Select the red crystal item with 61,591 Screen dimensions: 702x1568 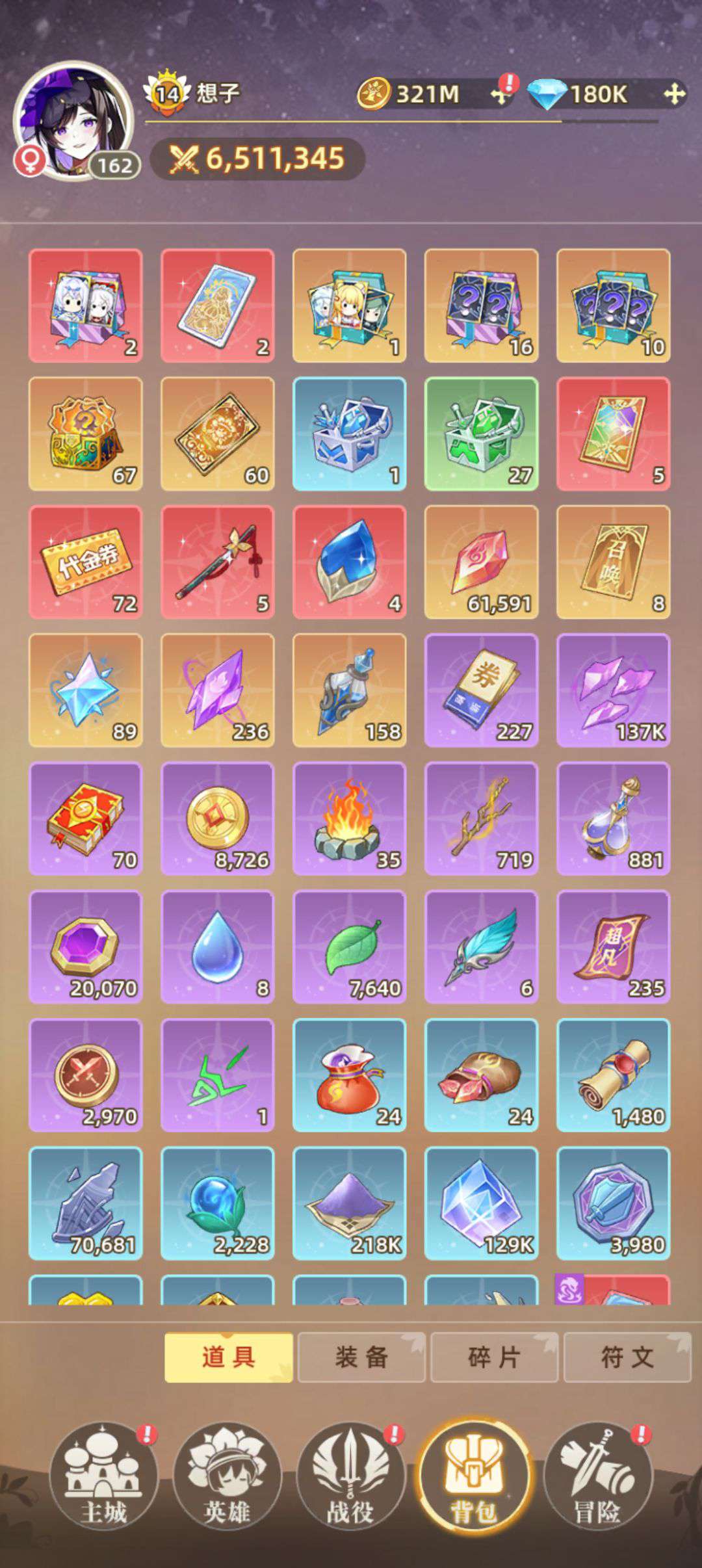click(482, 562)
